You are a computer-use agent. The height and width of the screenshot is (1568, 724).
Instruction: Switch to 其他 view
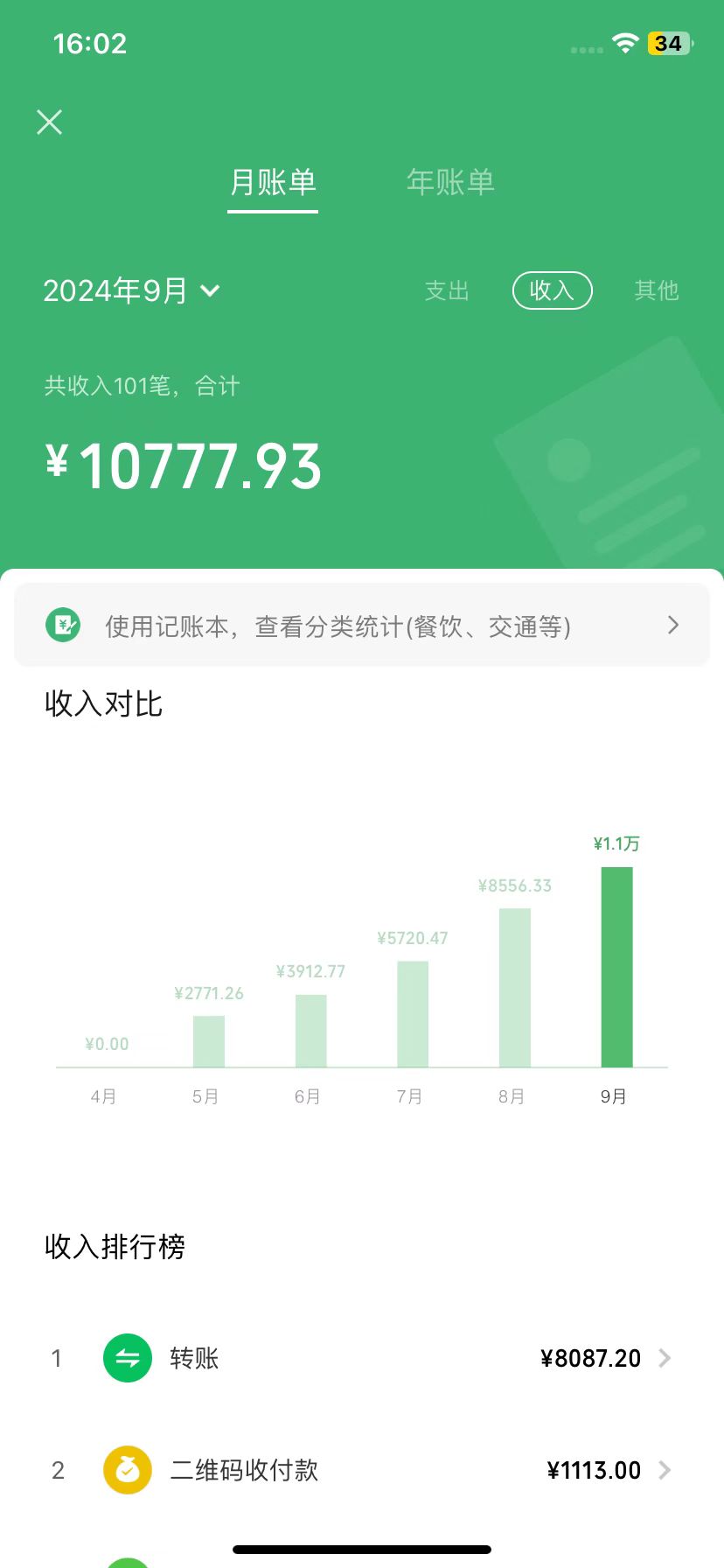click(x=656, y=290)
